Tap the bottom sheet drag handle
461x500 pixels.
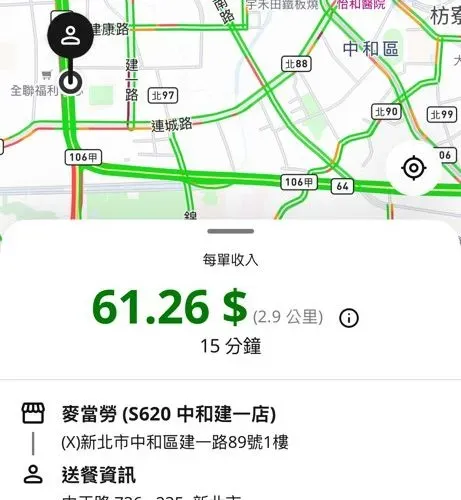click(230, 231)
